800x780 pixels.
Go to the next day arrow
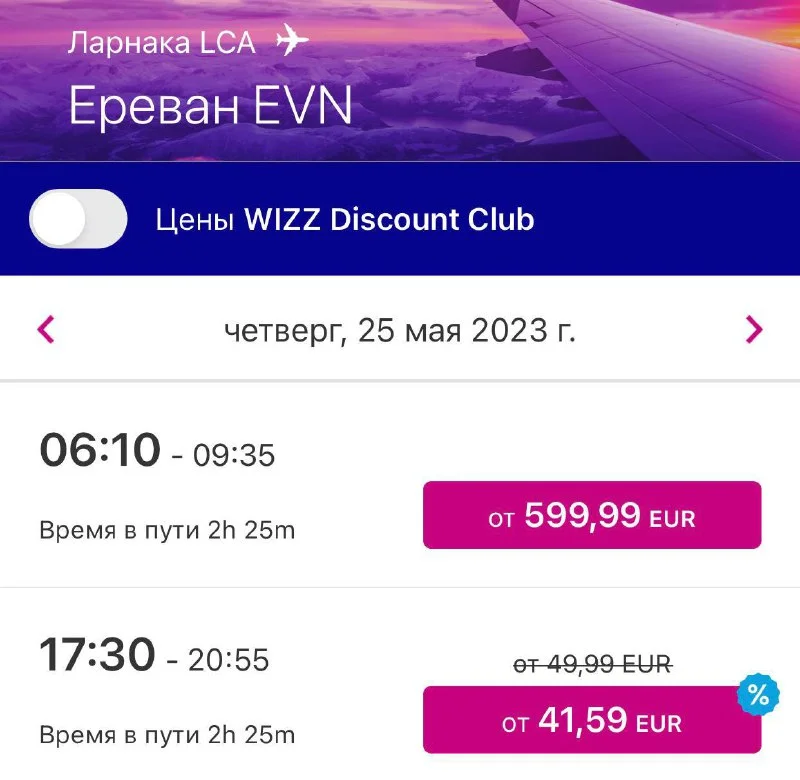pyautogui.click(x=754, y=329)
